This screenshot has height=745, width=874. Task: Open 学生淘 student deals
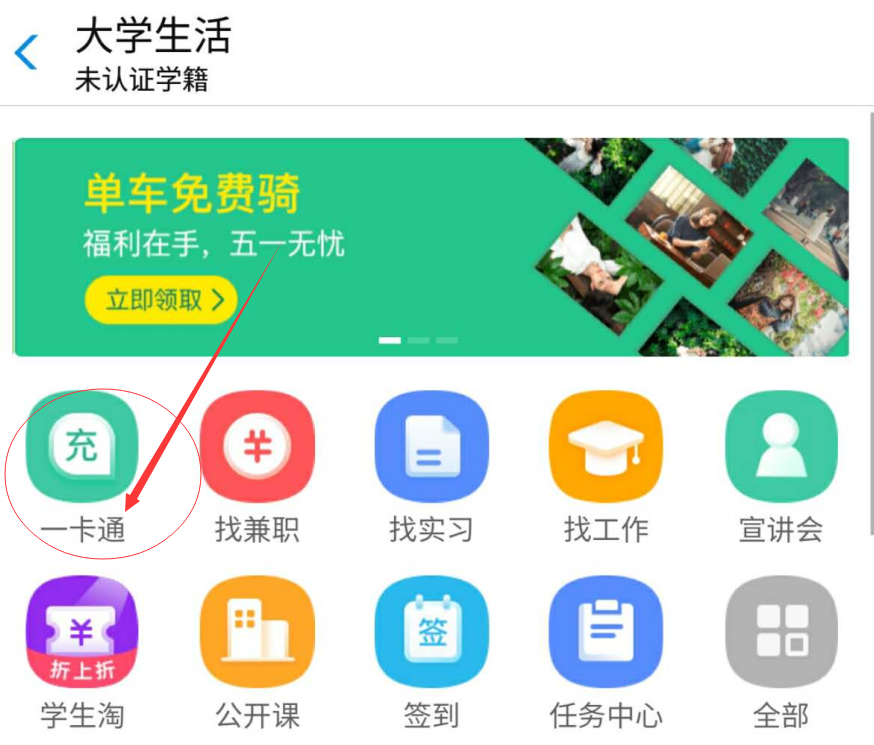pyautogui.click(x=82, y=632)
